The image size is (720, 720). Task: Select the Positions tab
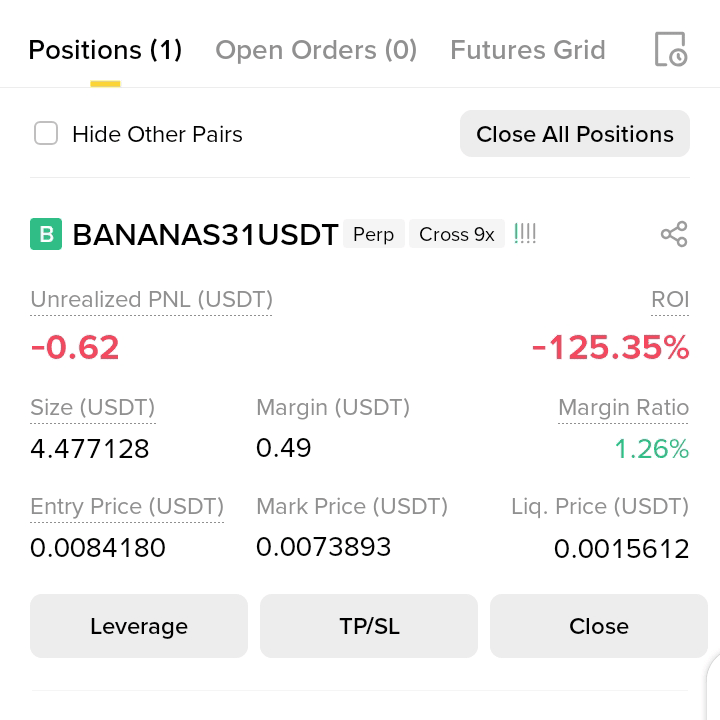[x=105, y=50]
